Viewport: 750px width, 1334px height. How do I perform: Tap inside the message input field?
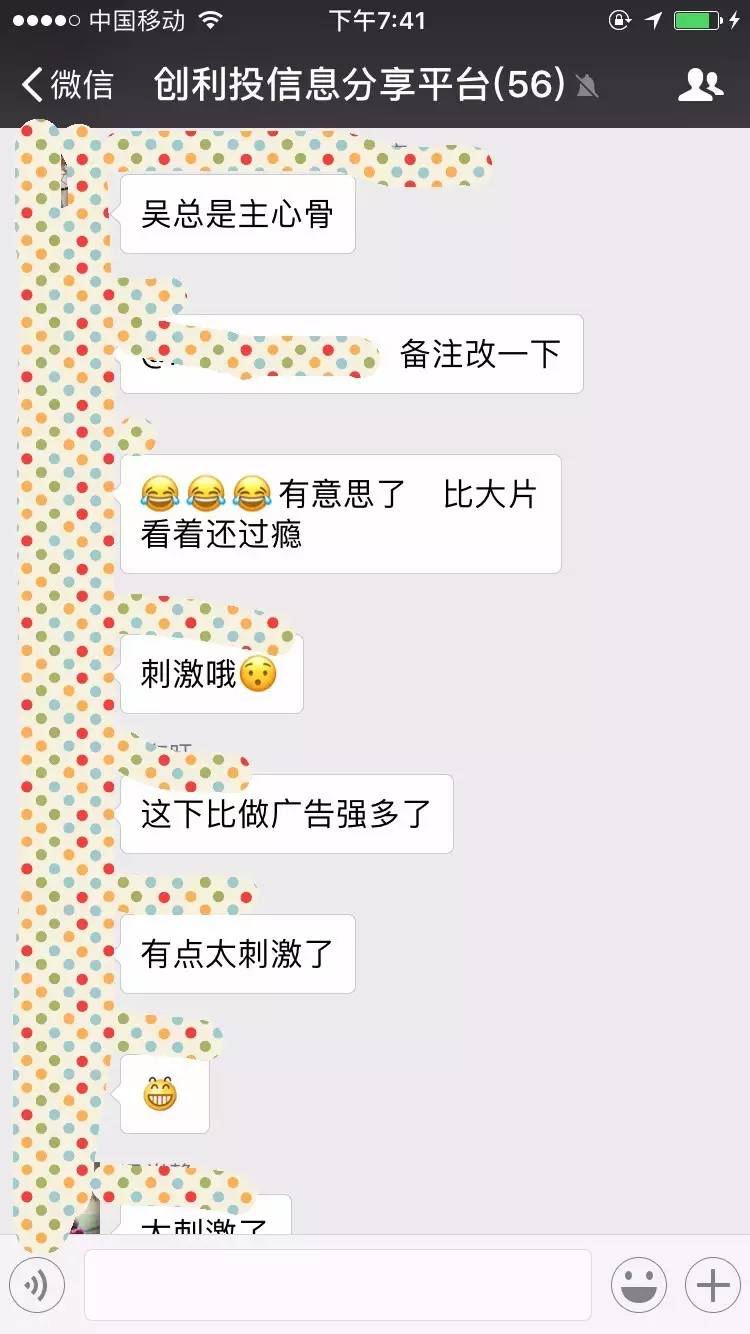(340, 1285)
